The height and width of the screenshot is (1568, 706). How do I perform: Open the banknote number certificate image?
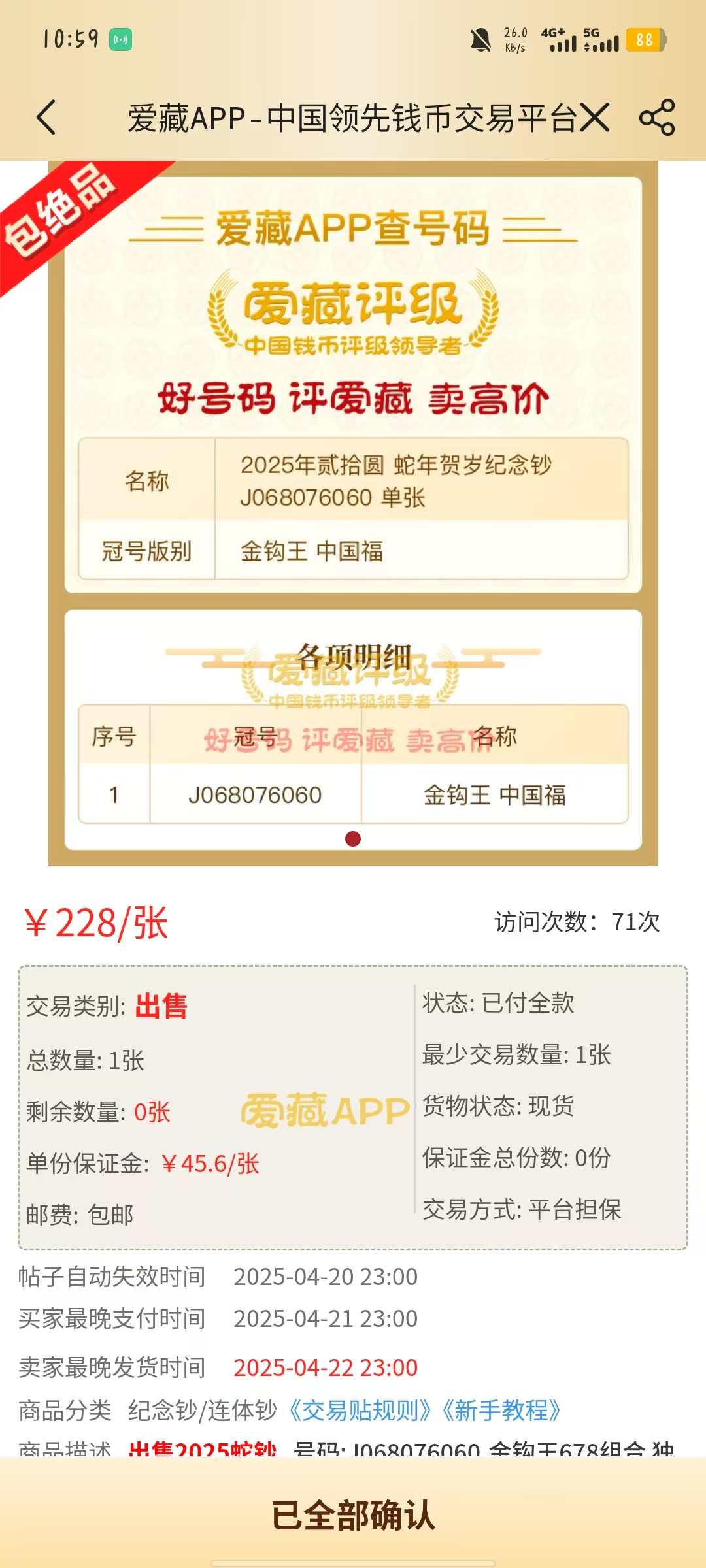pos(353,514)
